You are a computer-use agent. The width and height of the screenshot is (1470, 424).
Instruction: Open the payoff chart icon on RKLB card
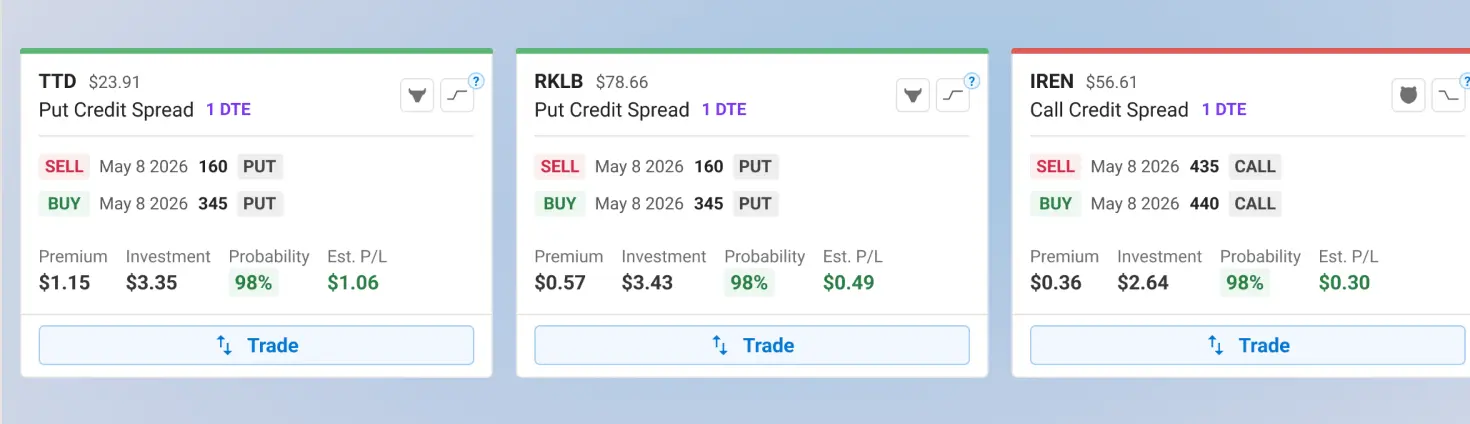tap(953, 95)
